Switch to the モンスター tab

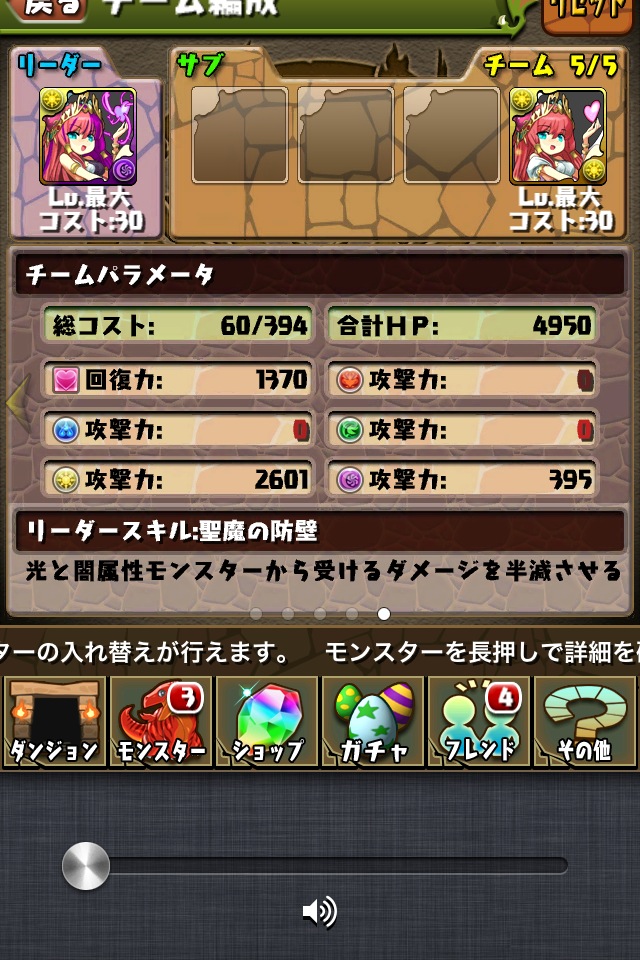pos(160,721)
